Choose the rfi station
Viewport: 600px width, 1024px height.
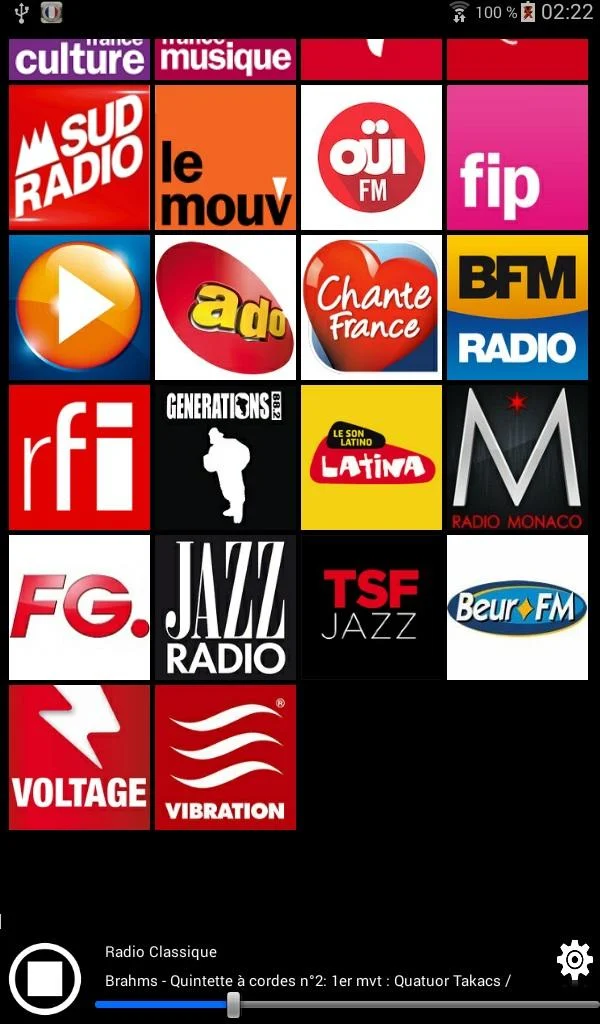coord(79,457)
